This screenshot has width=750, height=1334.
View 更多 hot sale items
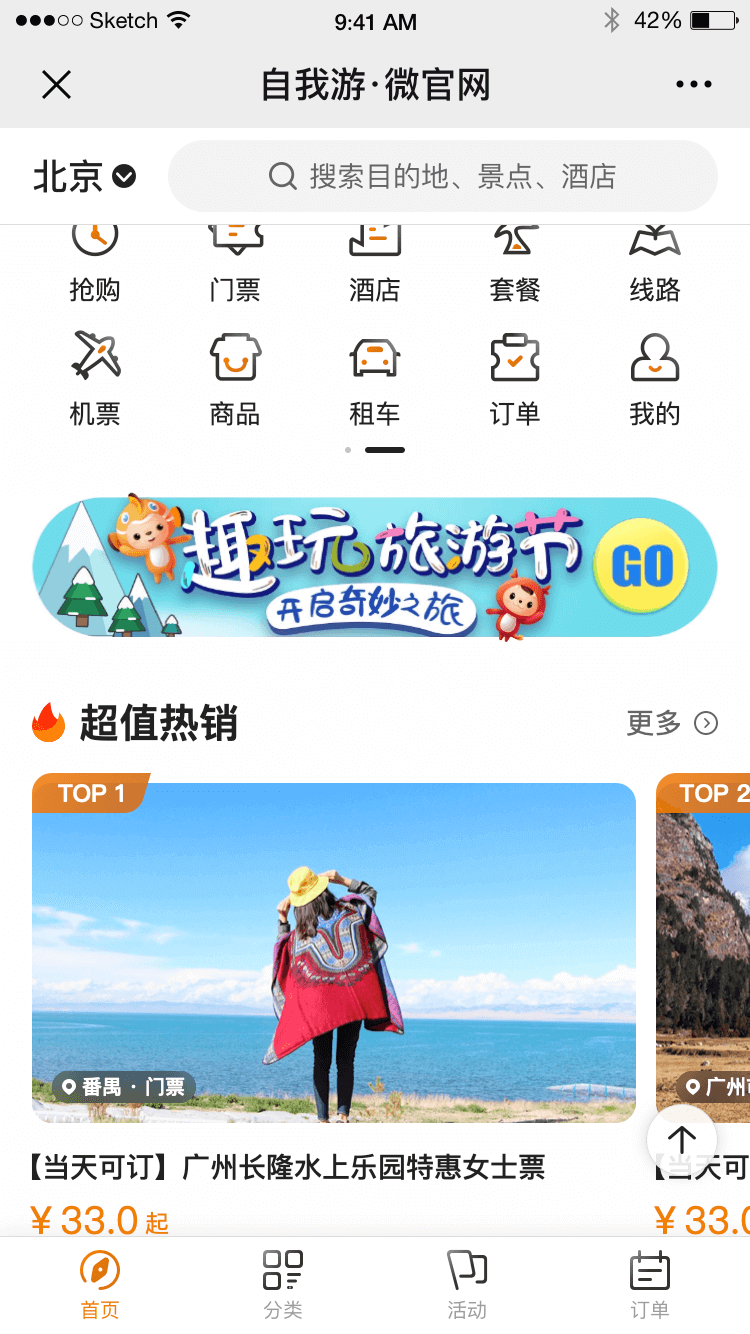672,723
